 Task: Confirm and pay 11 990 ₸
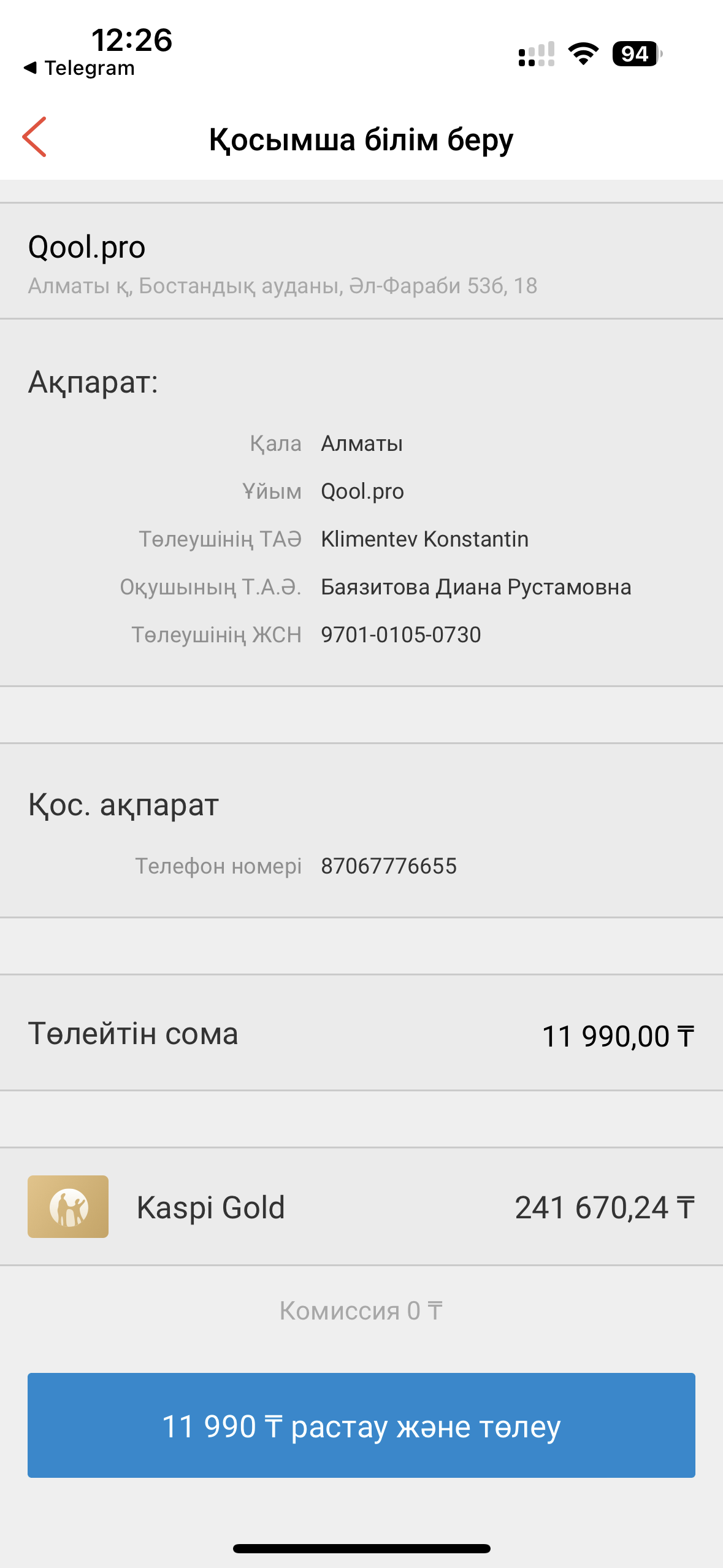[x=361, y=1425]
